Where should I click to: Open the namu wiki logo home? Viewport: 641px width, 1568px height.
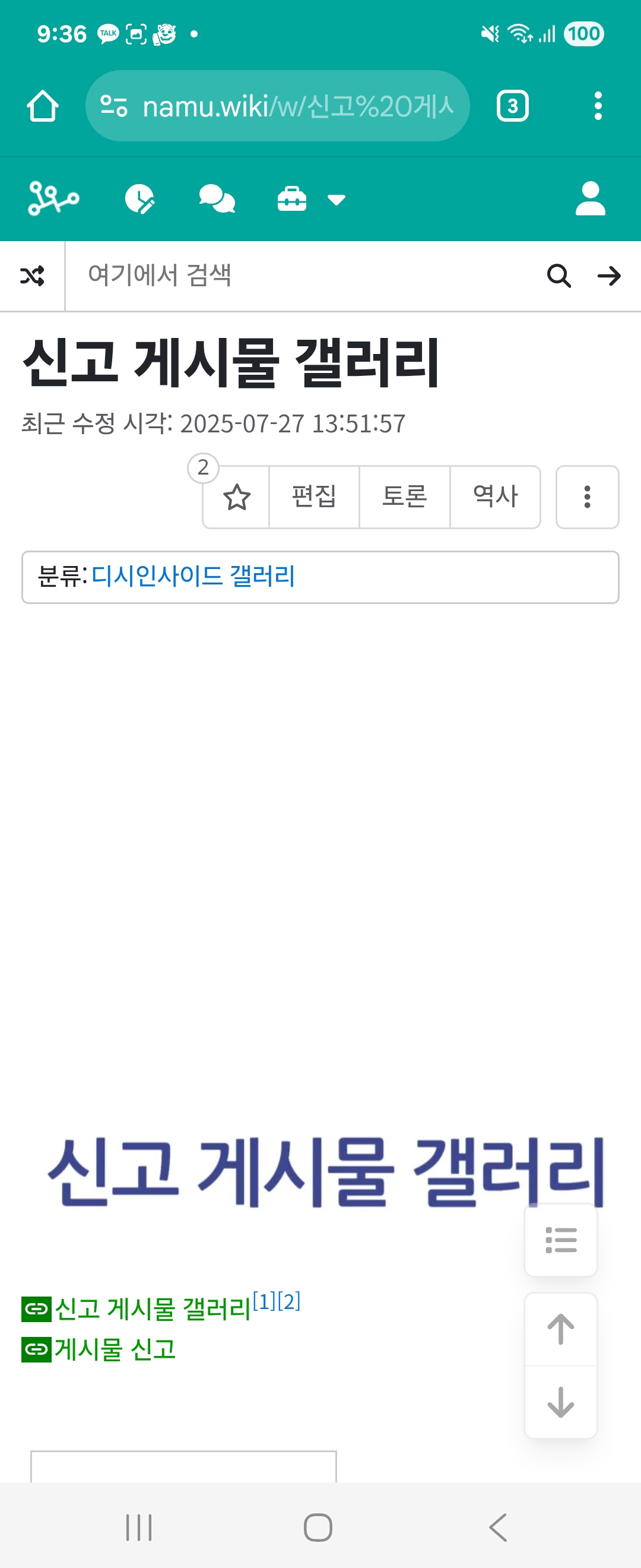(53, 198)
